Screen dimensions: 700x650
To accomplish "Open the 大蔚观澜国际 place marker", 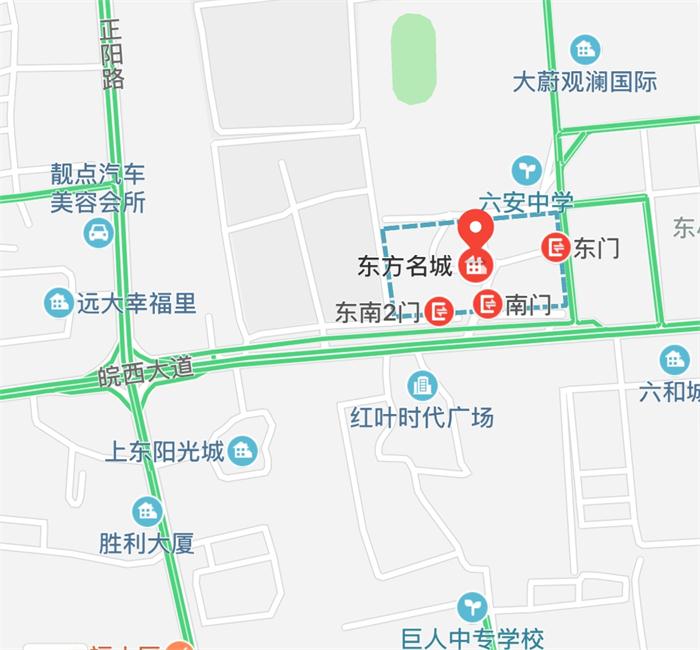I will tap(585, 49).
